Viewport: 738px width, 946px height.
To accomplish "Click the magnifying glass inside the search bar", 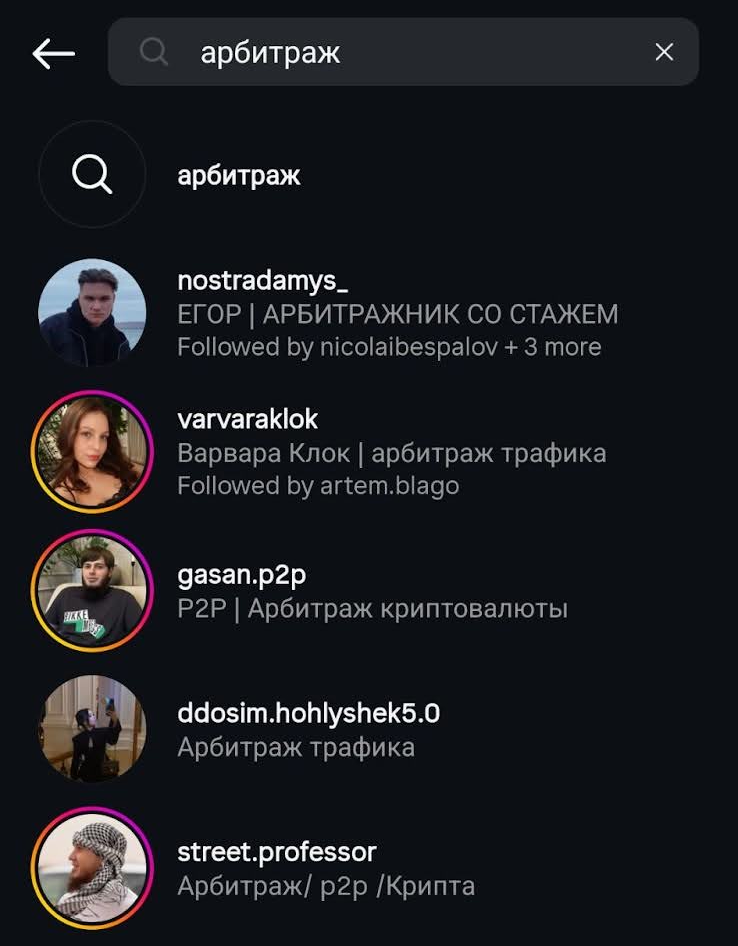I will (x=152, y=53).
